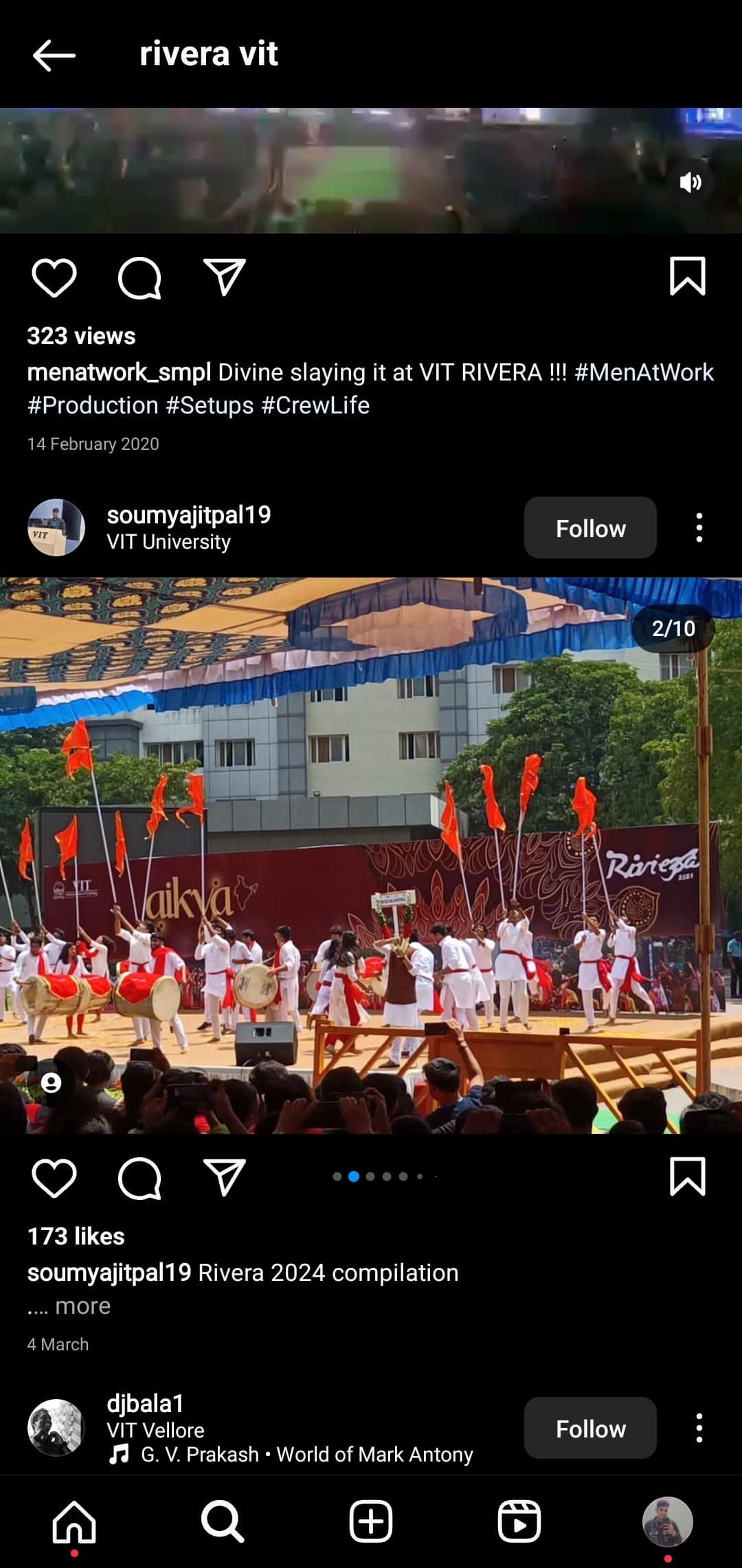The width and height of the screenshot is (742, 1568).
Task: Mute the menatwork_smpl video sound
Action: click(x=690, y=182)
